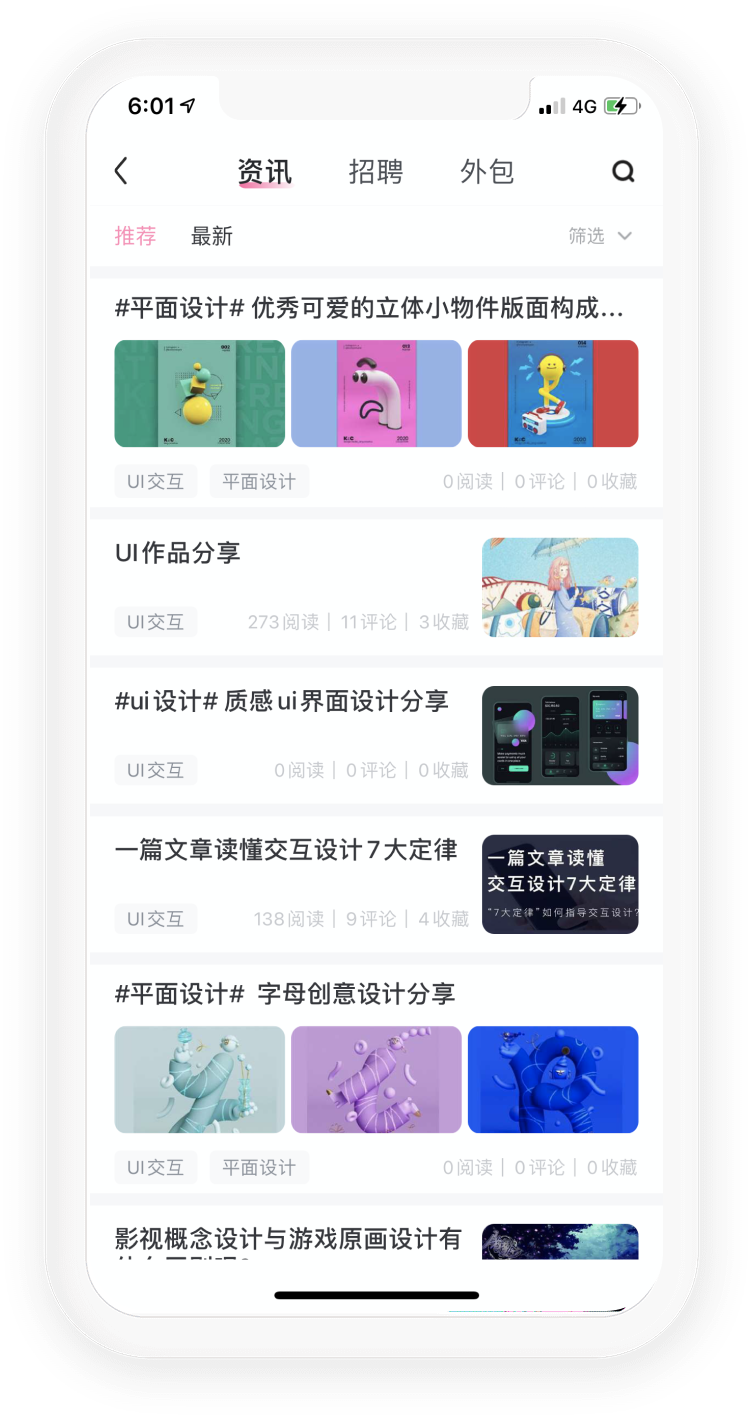Tap 平面设计 tag under 字母创意设计分享
752x1418 pixels.
259,1167
